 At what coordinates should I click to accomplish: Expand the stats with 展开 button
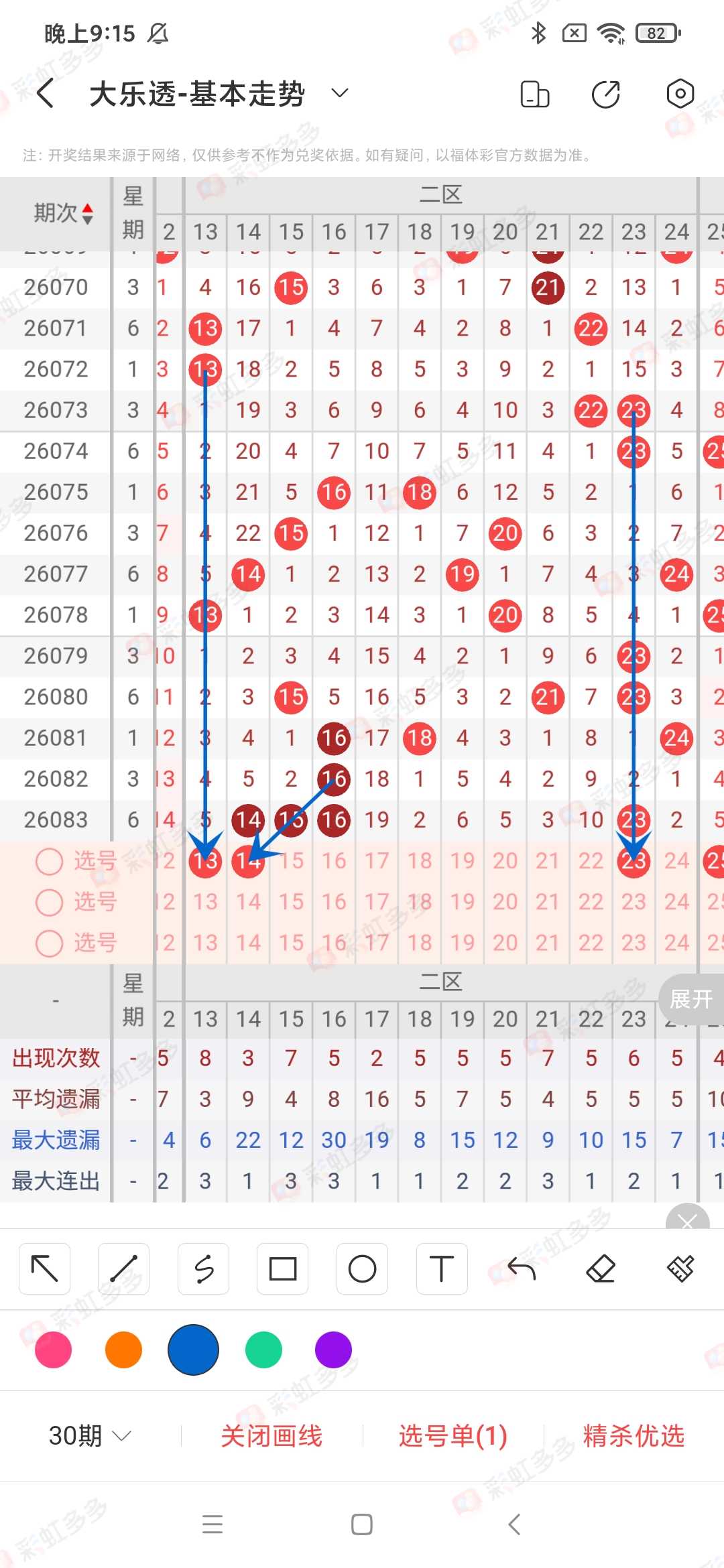pyautogui.click(x=692, y=999)
